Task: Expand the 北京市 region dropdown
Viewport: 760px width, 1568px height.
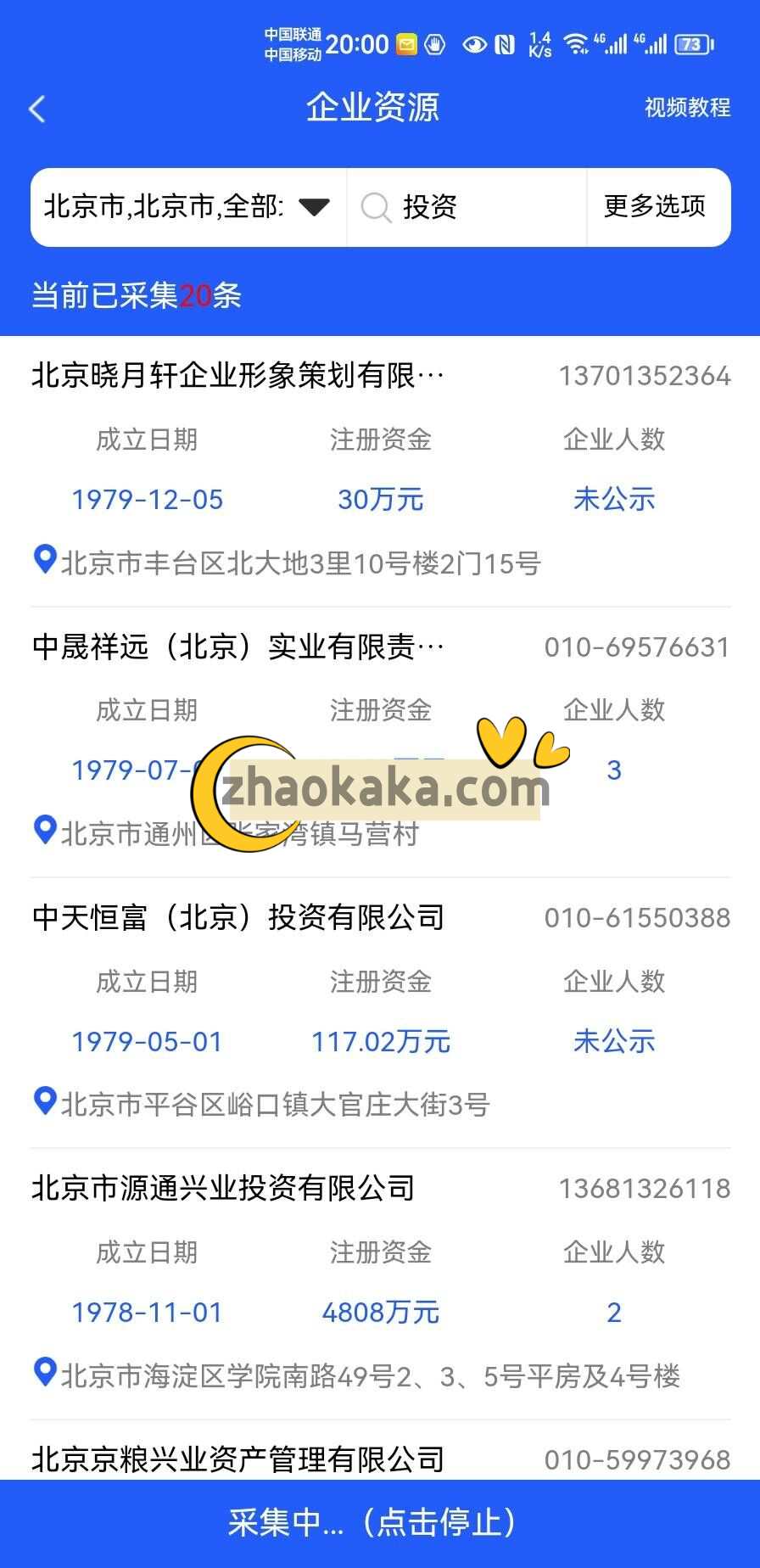Action: (188, 207)
